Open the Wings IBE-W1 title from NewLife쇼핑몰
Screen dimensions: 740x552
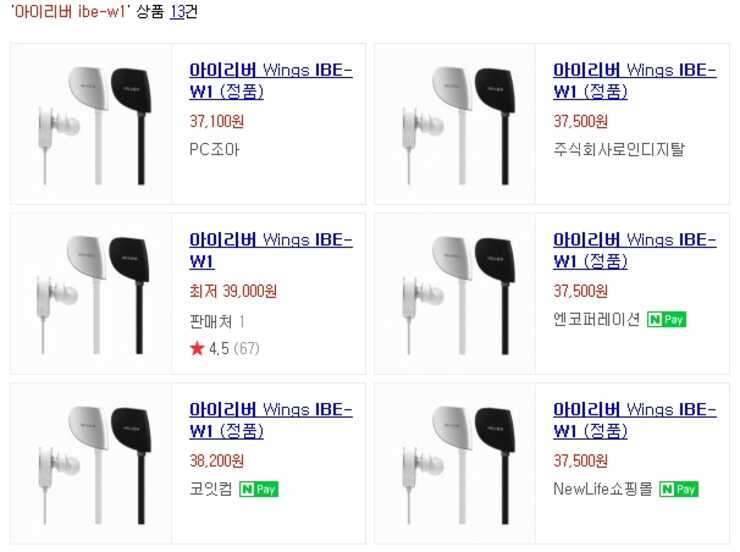[x=634, y=421]
